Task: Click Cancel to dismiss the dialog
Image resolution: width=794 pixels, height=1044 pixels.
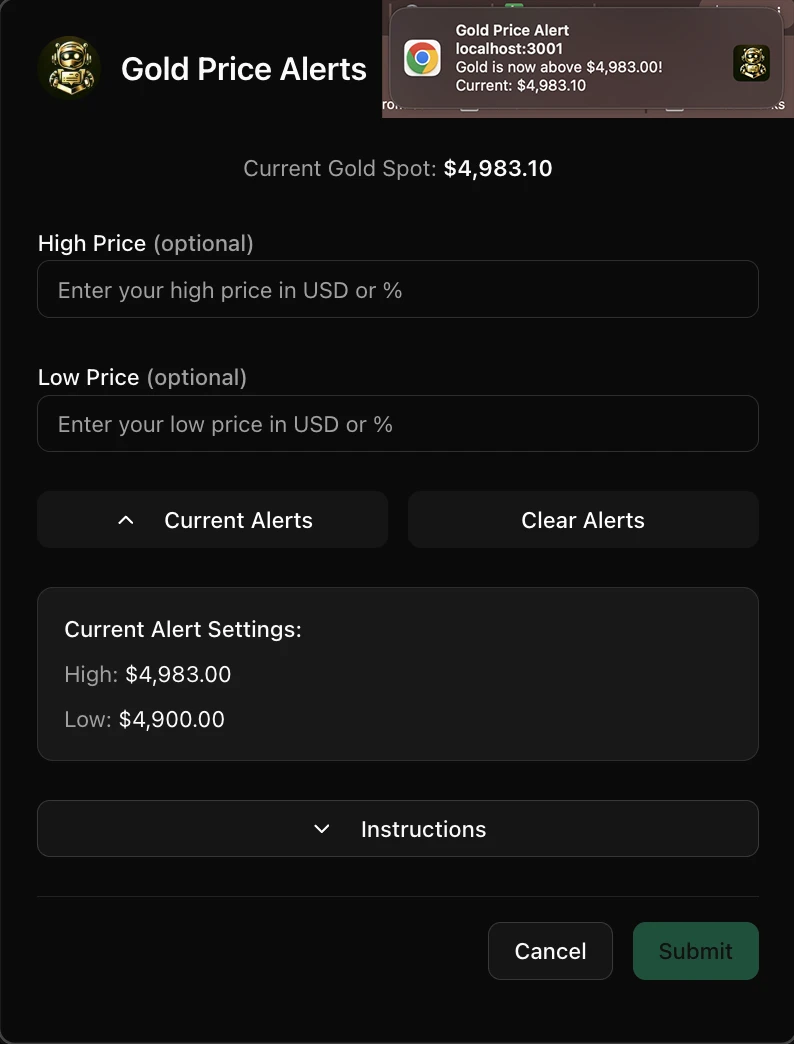Action: (x=550, y=951)
